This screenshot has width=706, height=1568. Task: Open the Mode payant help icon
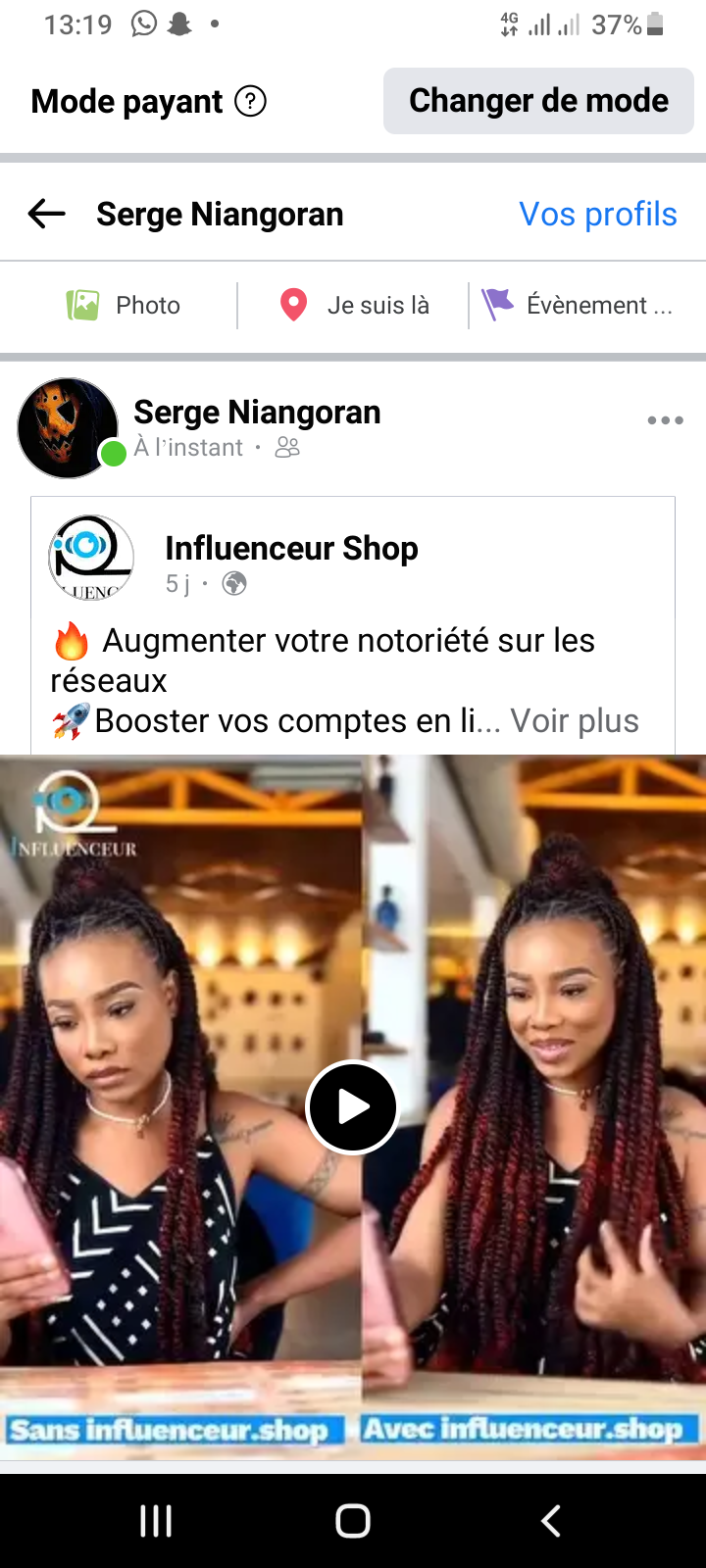tap(251, 101)
